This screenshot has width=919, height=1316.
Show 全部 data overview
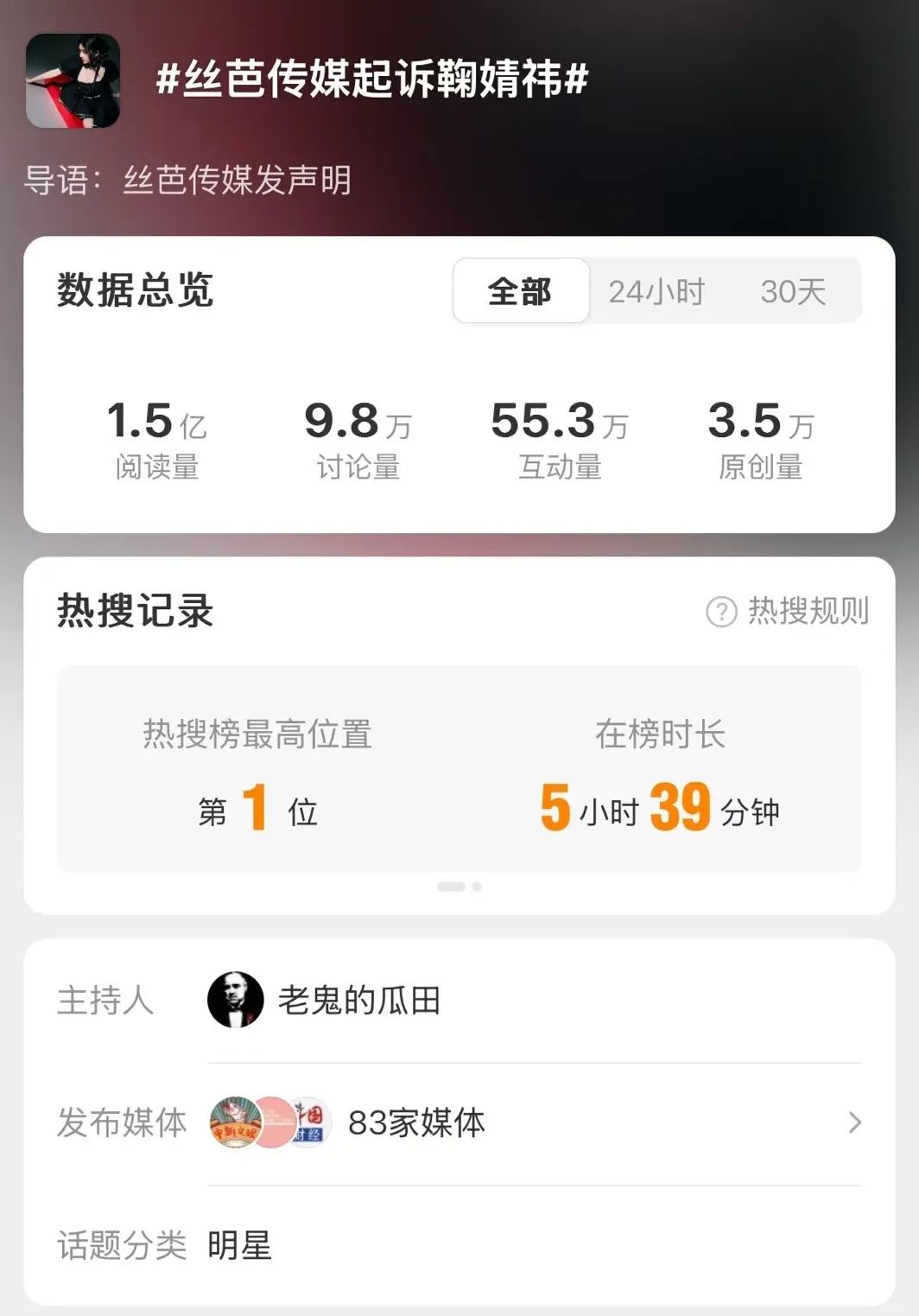(x=520, y=292)
